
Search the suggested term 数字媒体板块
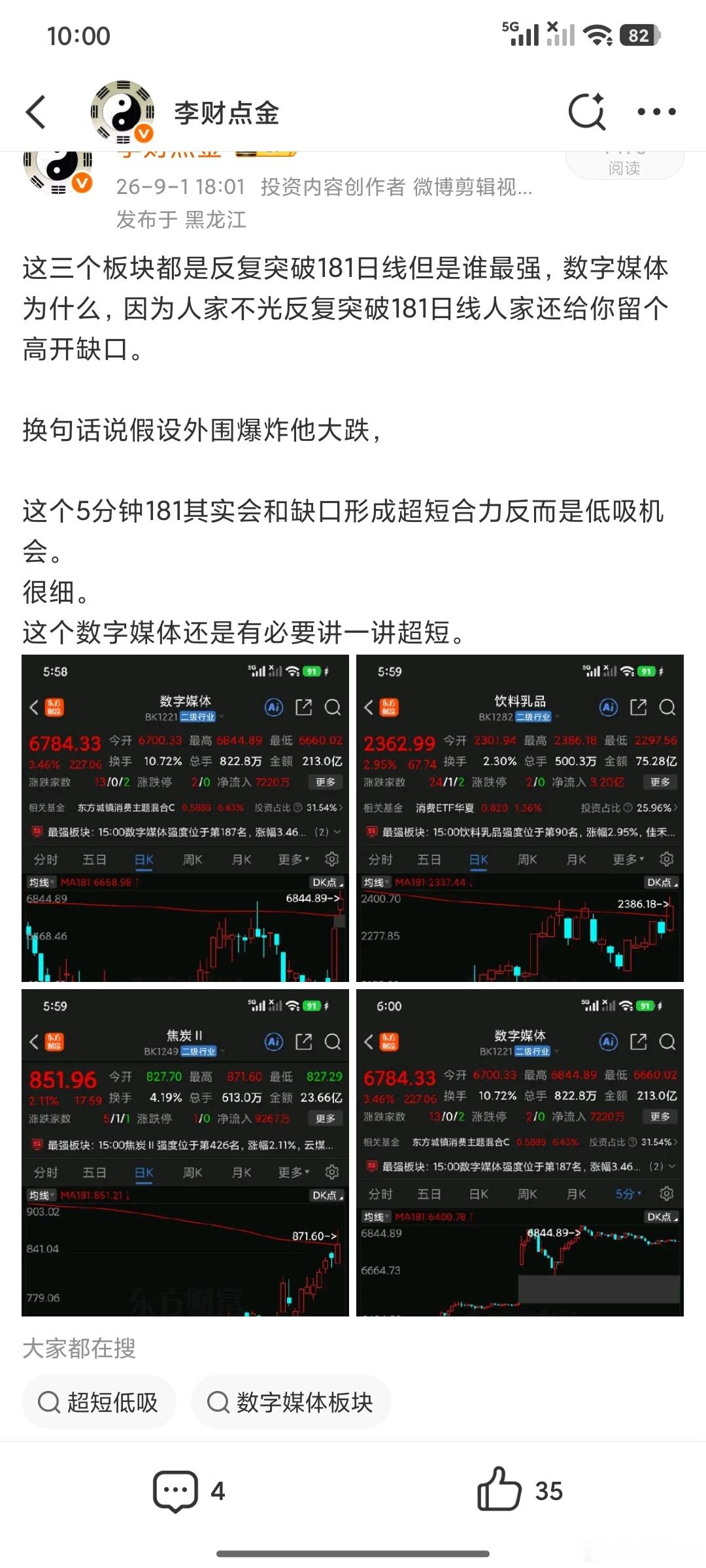pos(291,1402)
